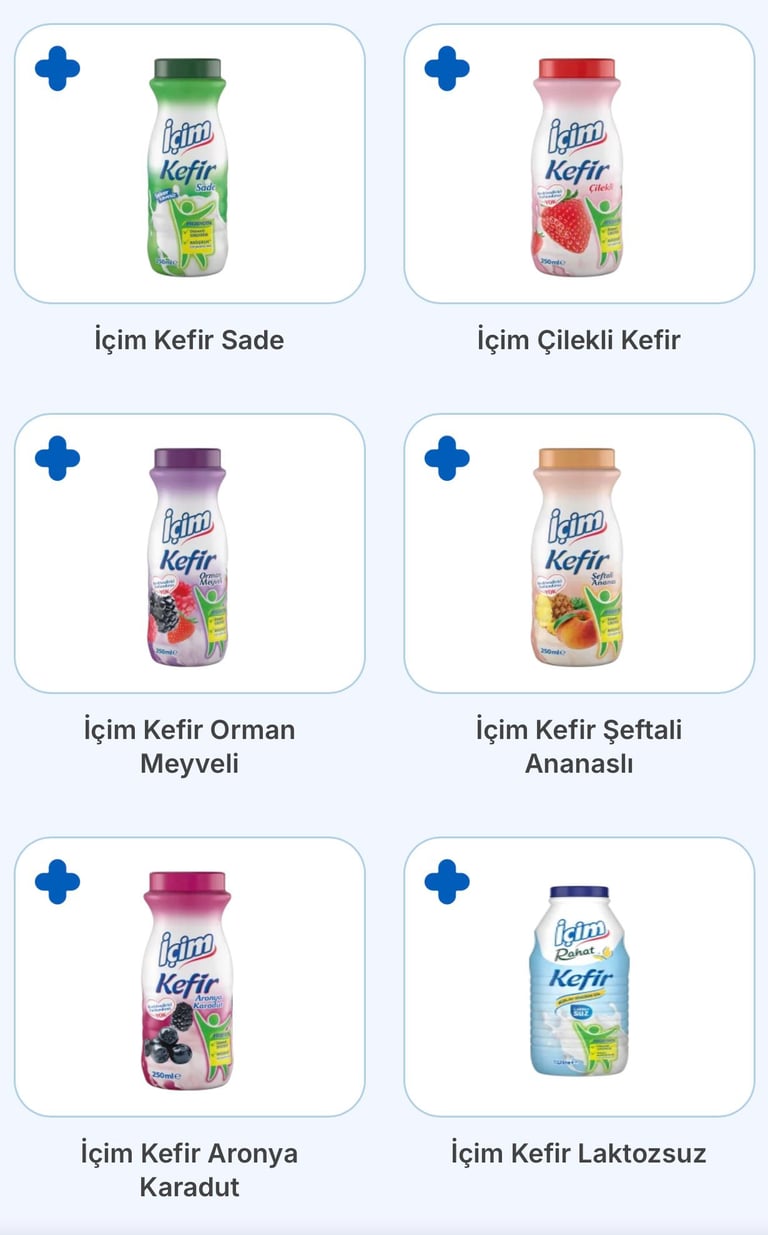Open the İçim Kefir Aronya Karadut card
The height and width of the screenshot is (1235, 768).
coord(189,978)
